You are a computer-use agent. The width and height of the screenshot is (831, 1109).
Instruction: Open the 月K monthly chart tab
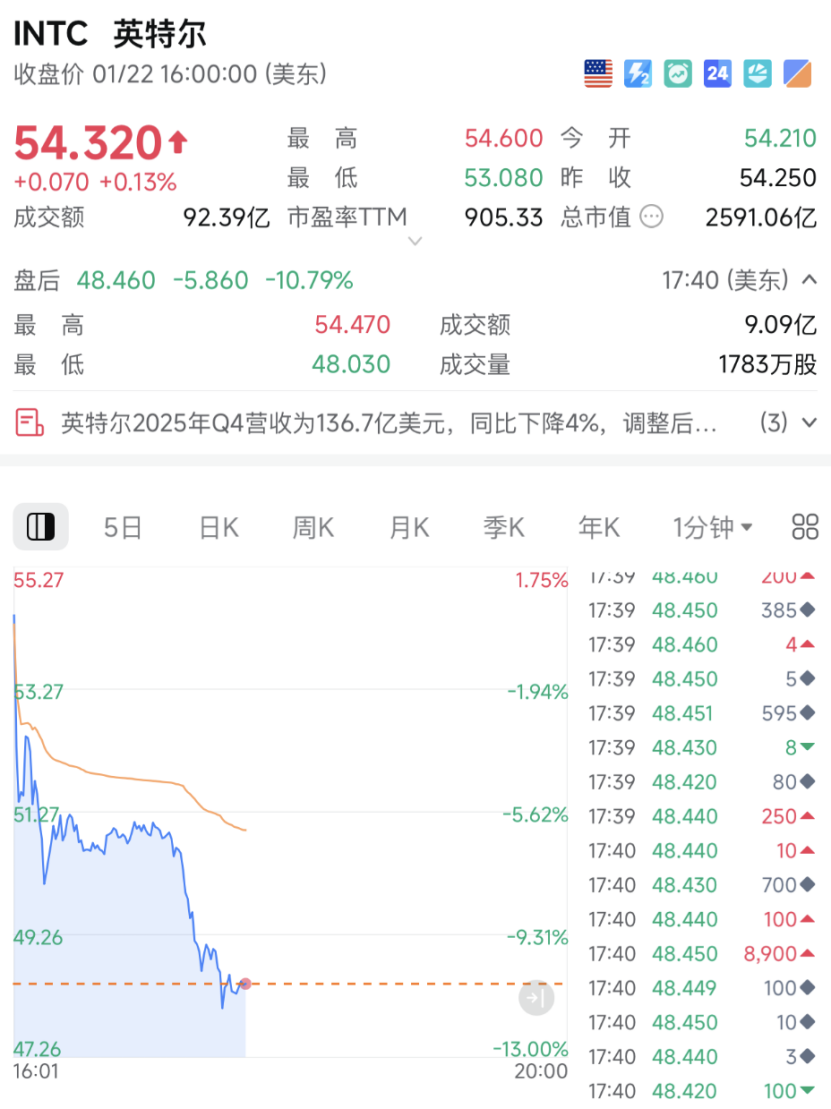click(408, 527)
